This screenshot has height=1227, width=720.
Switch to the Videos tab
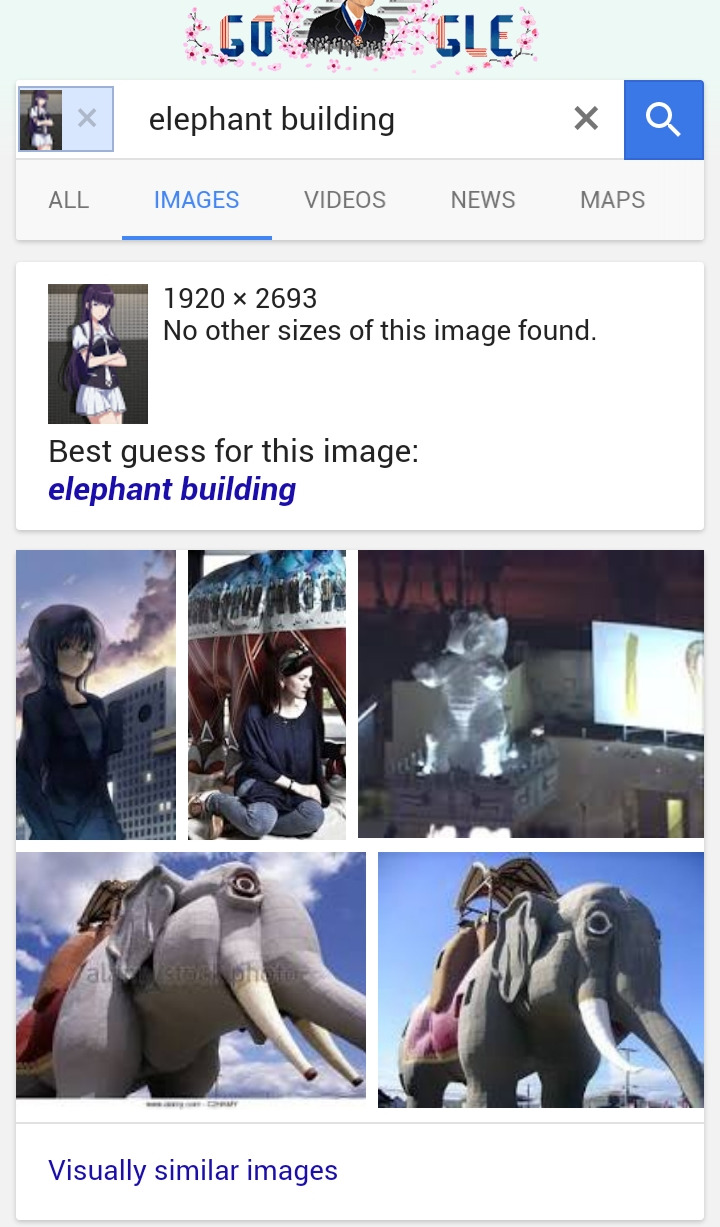[345, 200]
